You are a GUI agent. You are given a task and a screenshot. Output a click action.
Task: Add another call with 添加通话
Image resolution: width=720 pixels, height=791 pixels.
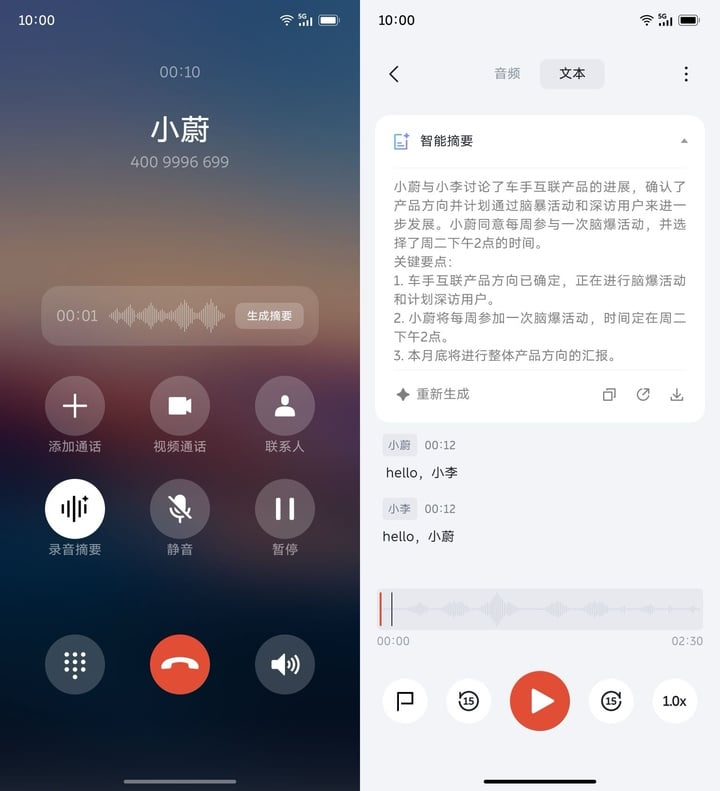75,406
